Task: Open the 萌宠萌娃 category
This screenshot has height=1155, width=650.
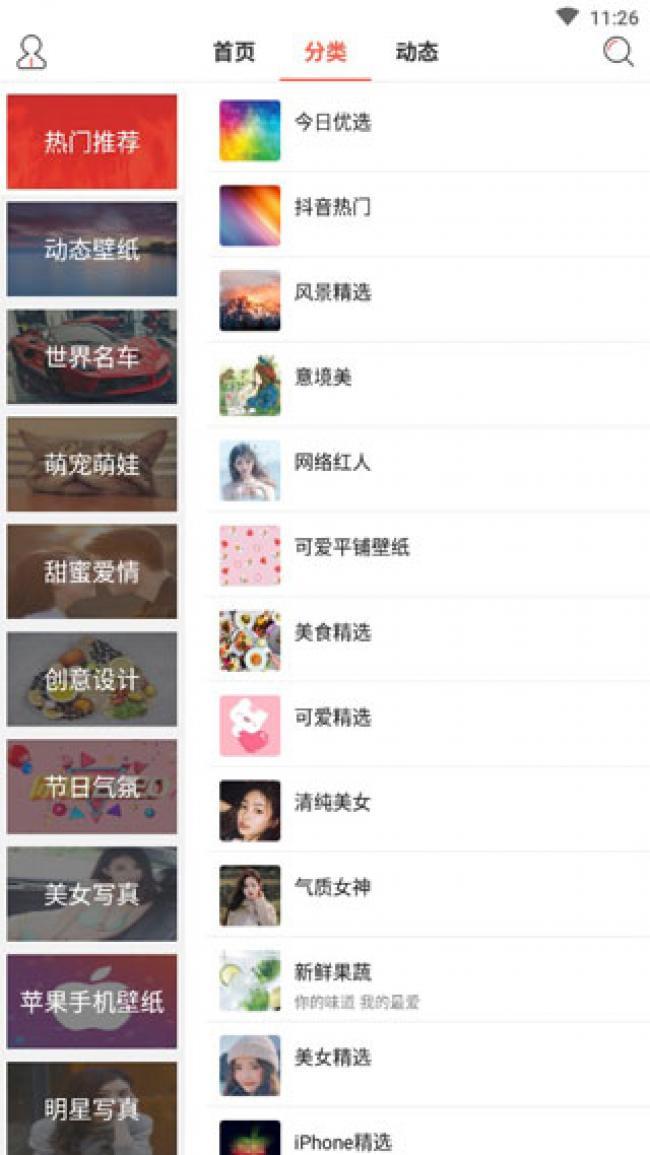Action: click(92, 464)
